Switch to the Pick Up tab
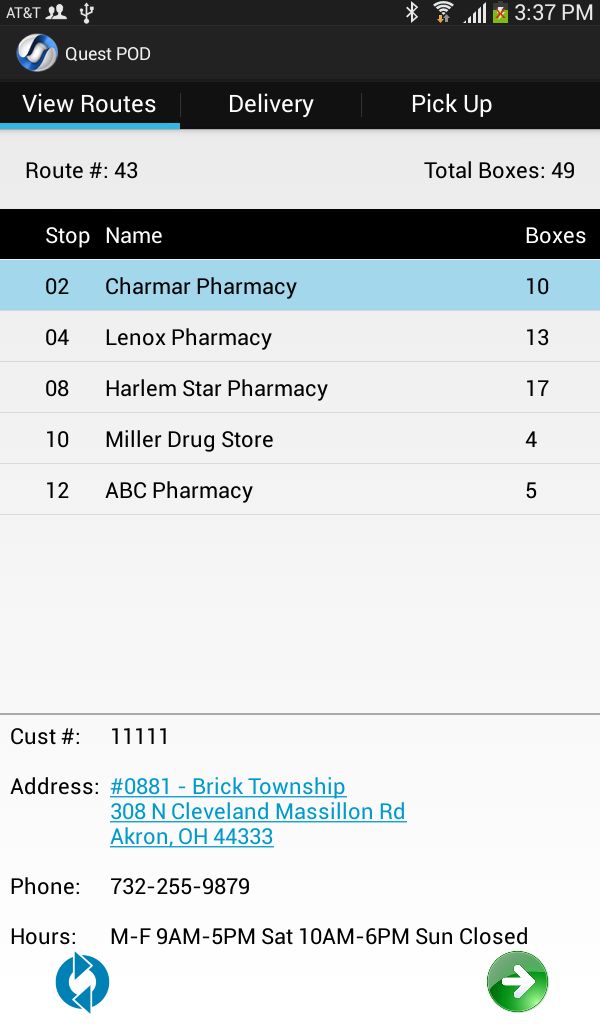Screen dimensions: 600x1024 (x=452, y=104)
